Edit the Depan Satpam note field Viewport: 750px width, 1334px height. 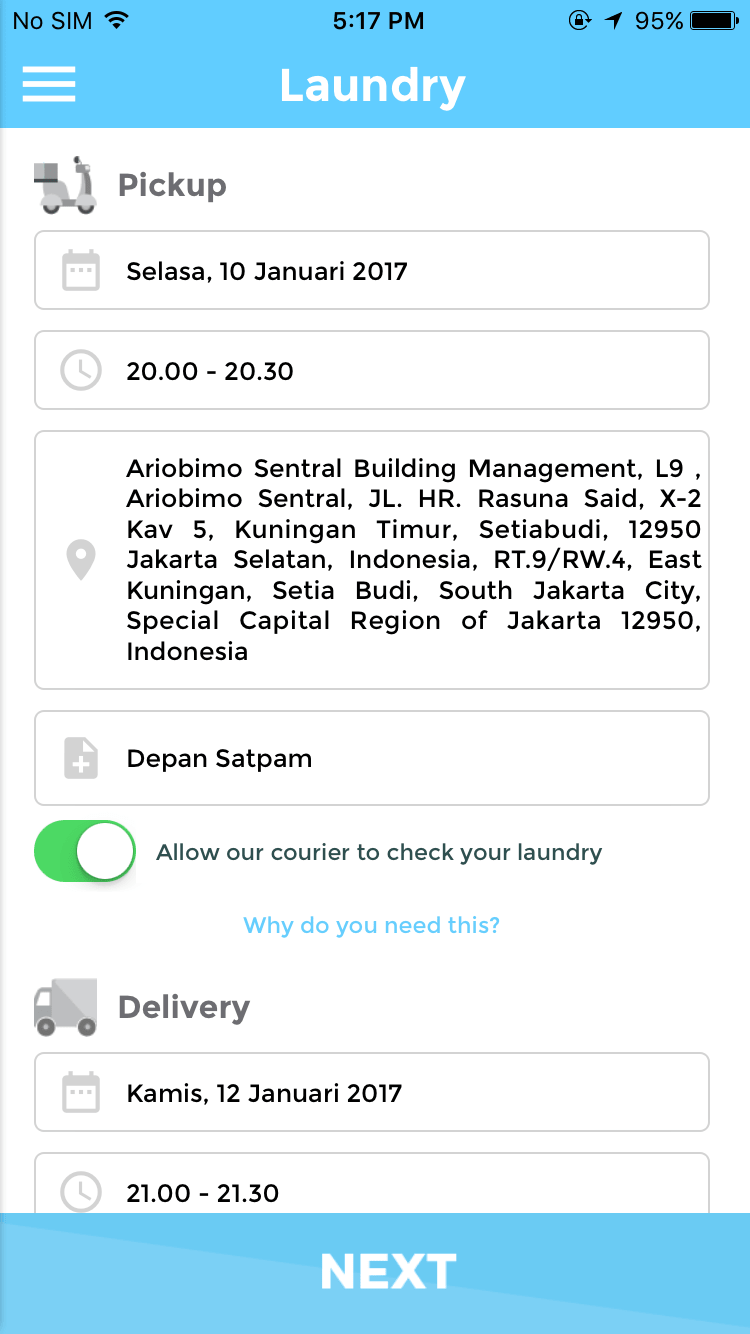[372, 758]
